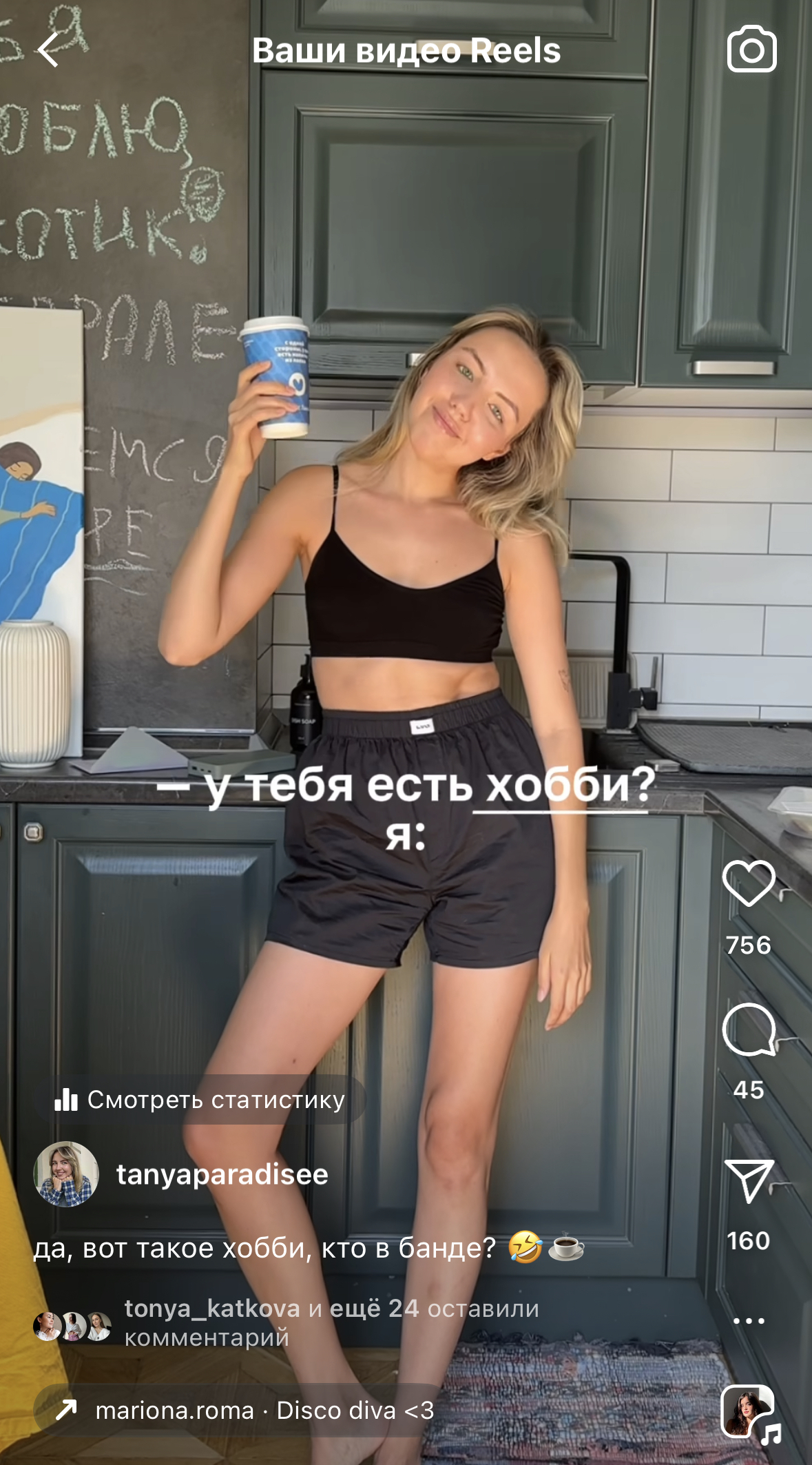Share this Reel via the paper plane

click(749, 1180)
